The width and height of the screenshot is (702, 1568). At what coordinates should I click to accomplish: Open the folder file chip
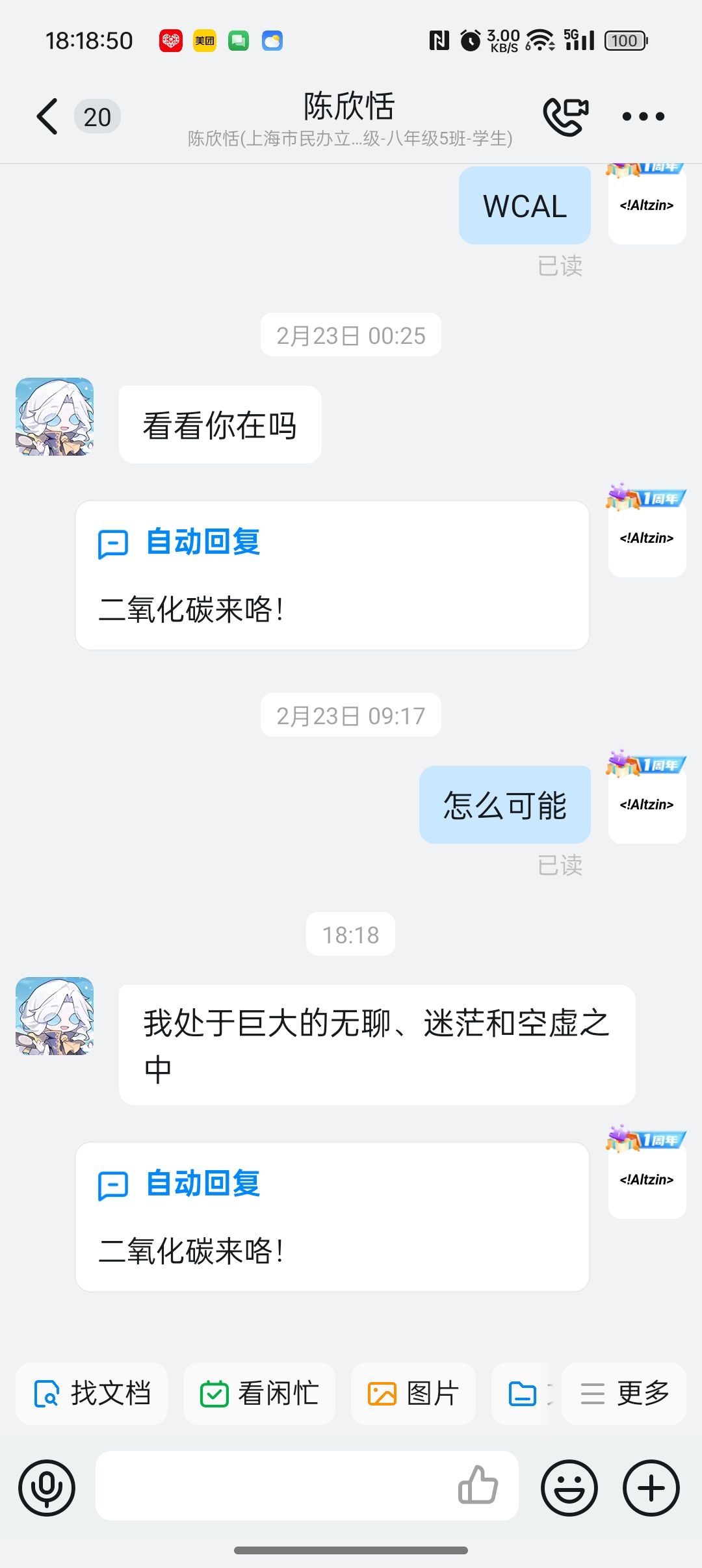[523, 1394]
